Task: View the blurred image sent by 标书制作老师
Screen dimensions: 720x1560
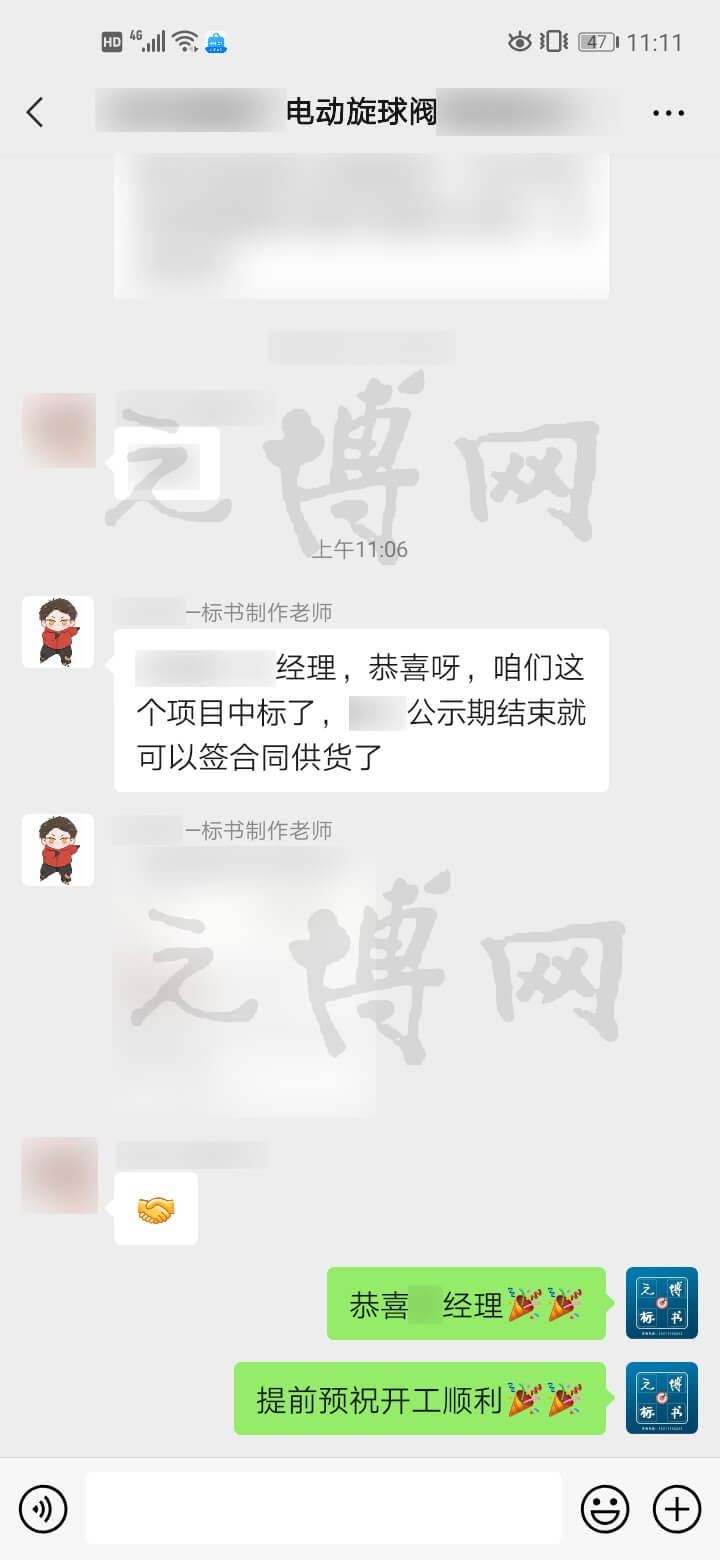Action: click(x=244, y=982)
